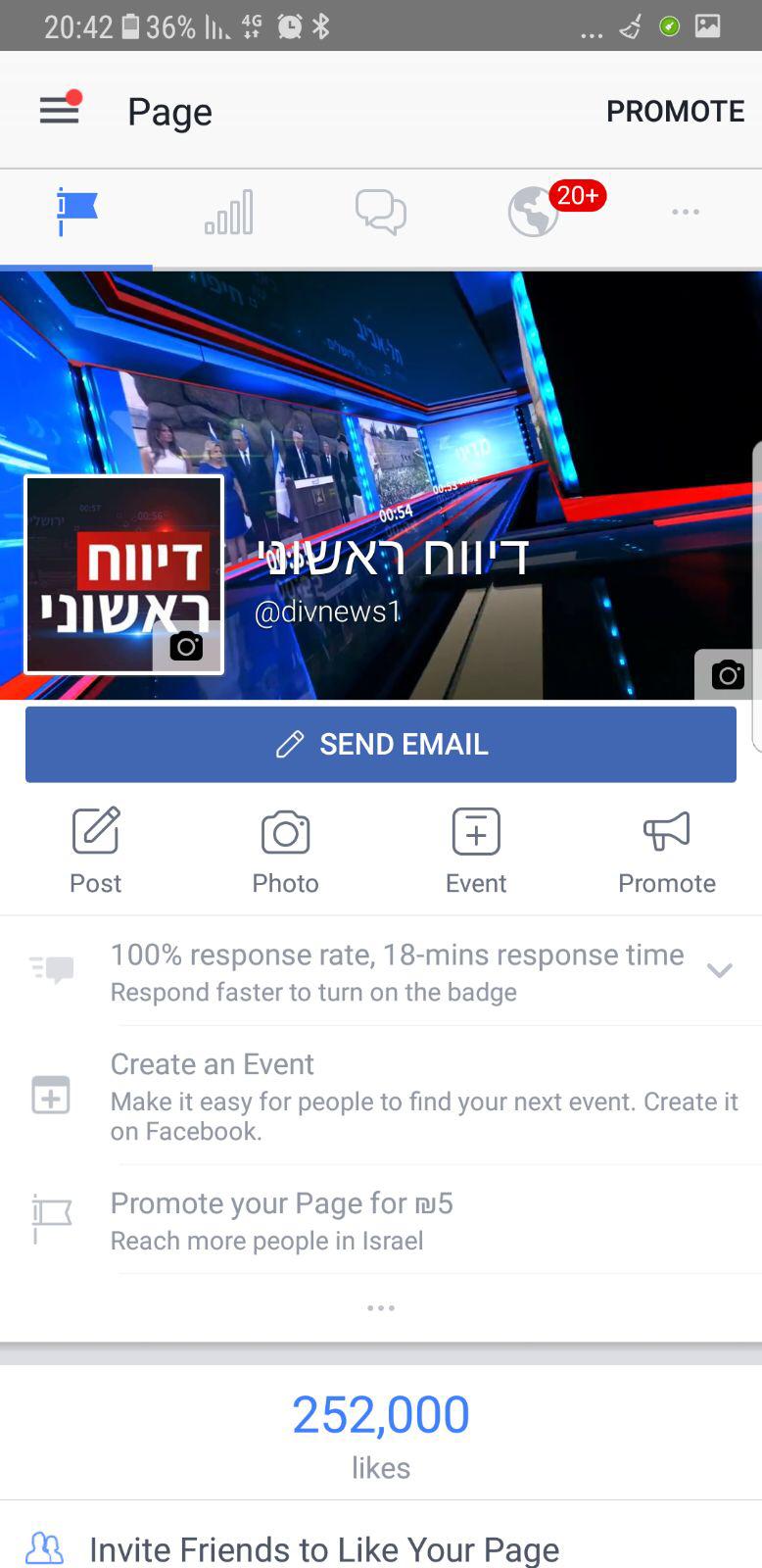Screen dimensions: 762x1568
Task: View the 252,000 likes count
Action: click(381, 1414)
